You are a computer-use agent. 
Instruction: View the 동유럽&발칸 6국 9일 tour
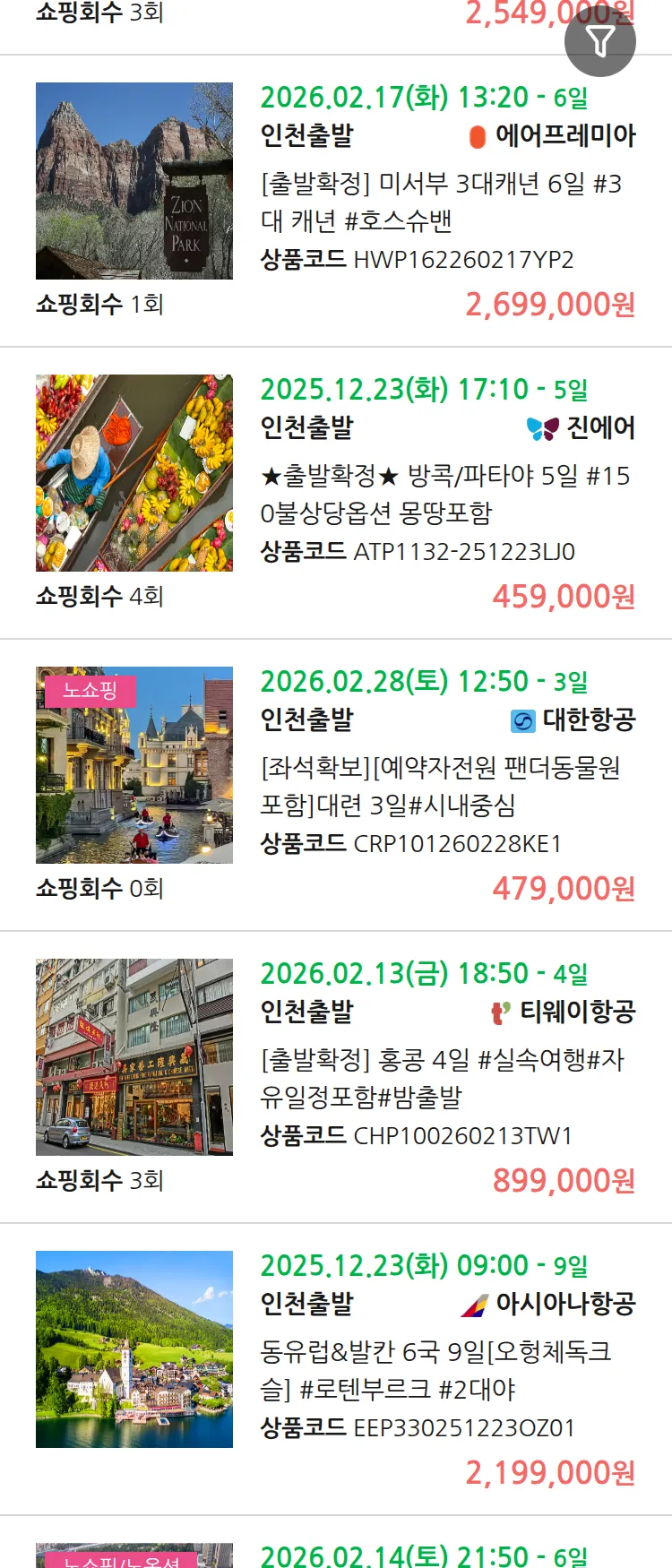(x=435, y=1370)
